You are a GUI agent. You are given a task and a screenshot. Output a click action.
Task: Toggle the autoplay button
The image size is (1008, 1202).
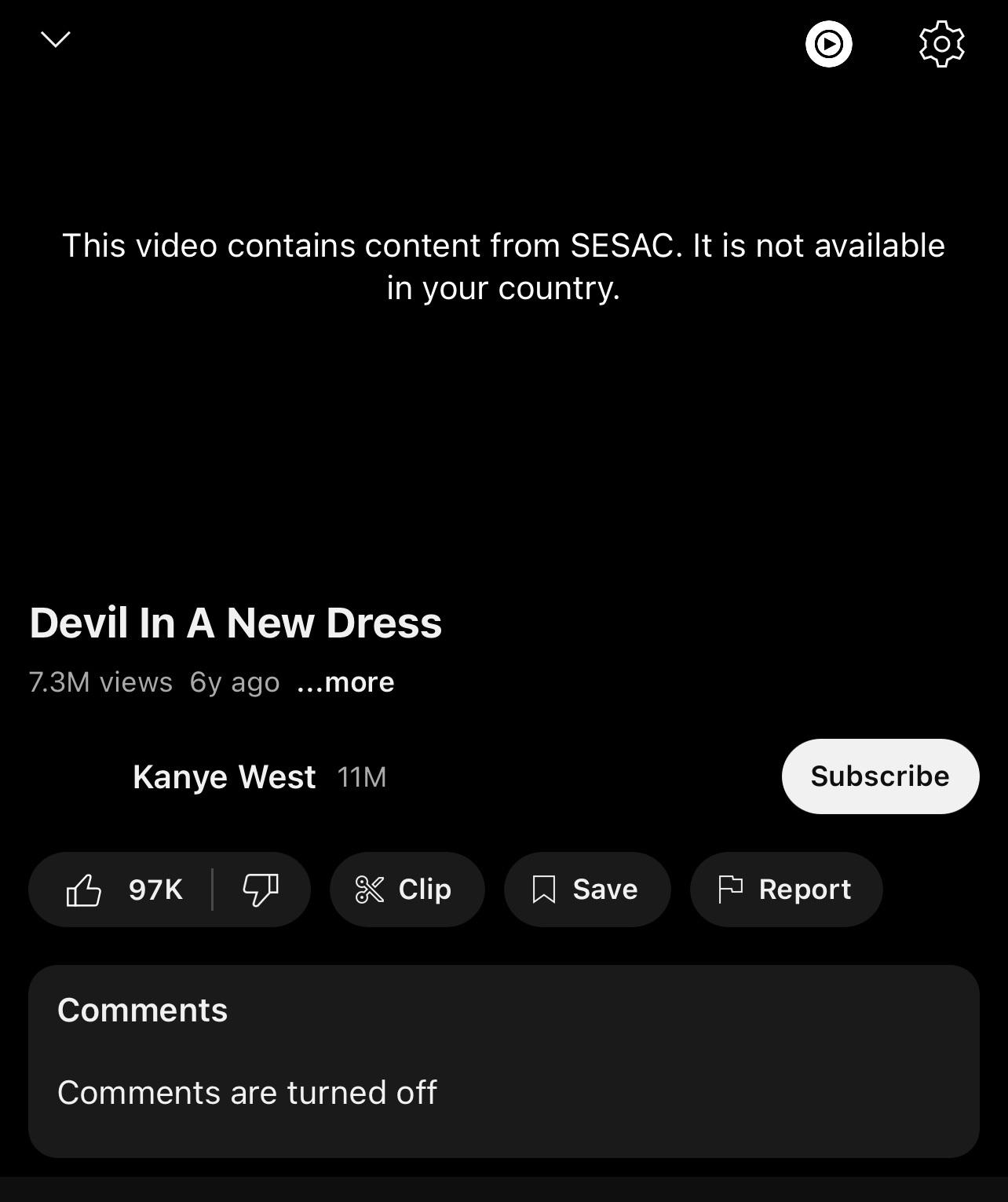(828, 44)
